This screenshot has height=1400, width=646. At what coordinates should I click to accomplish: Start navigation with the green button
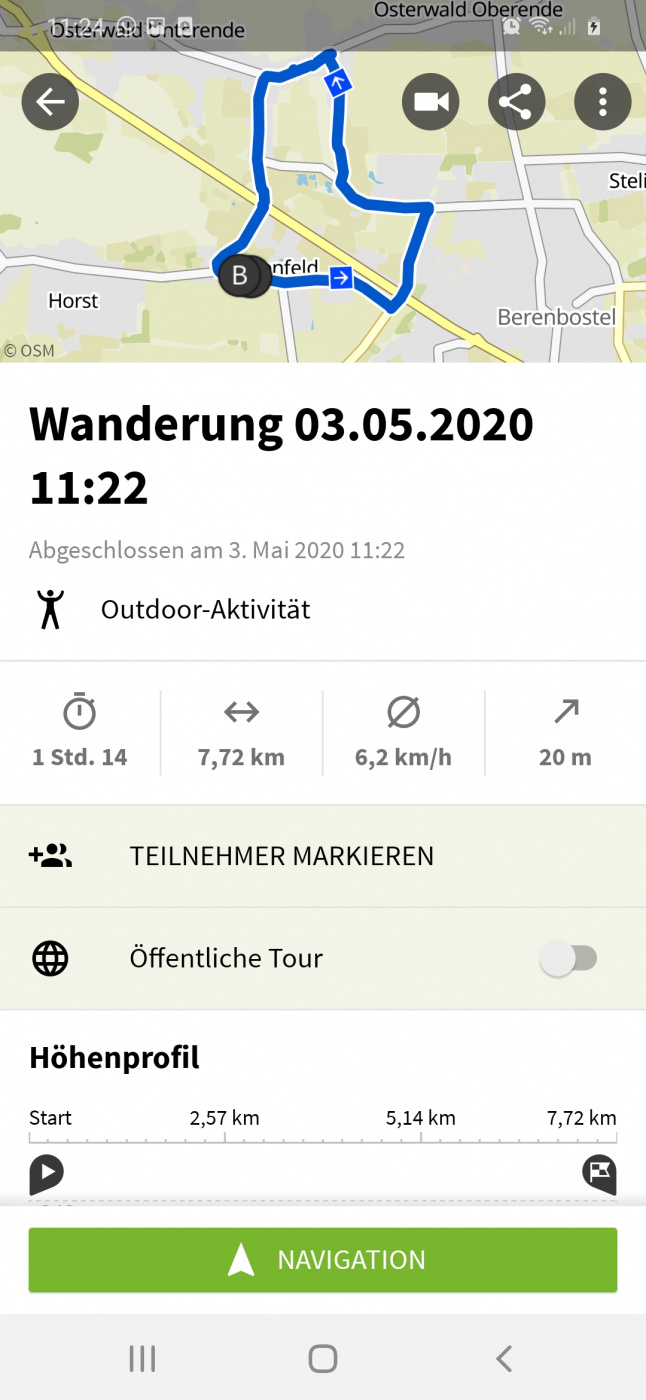tap(322, 1260)
